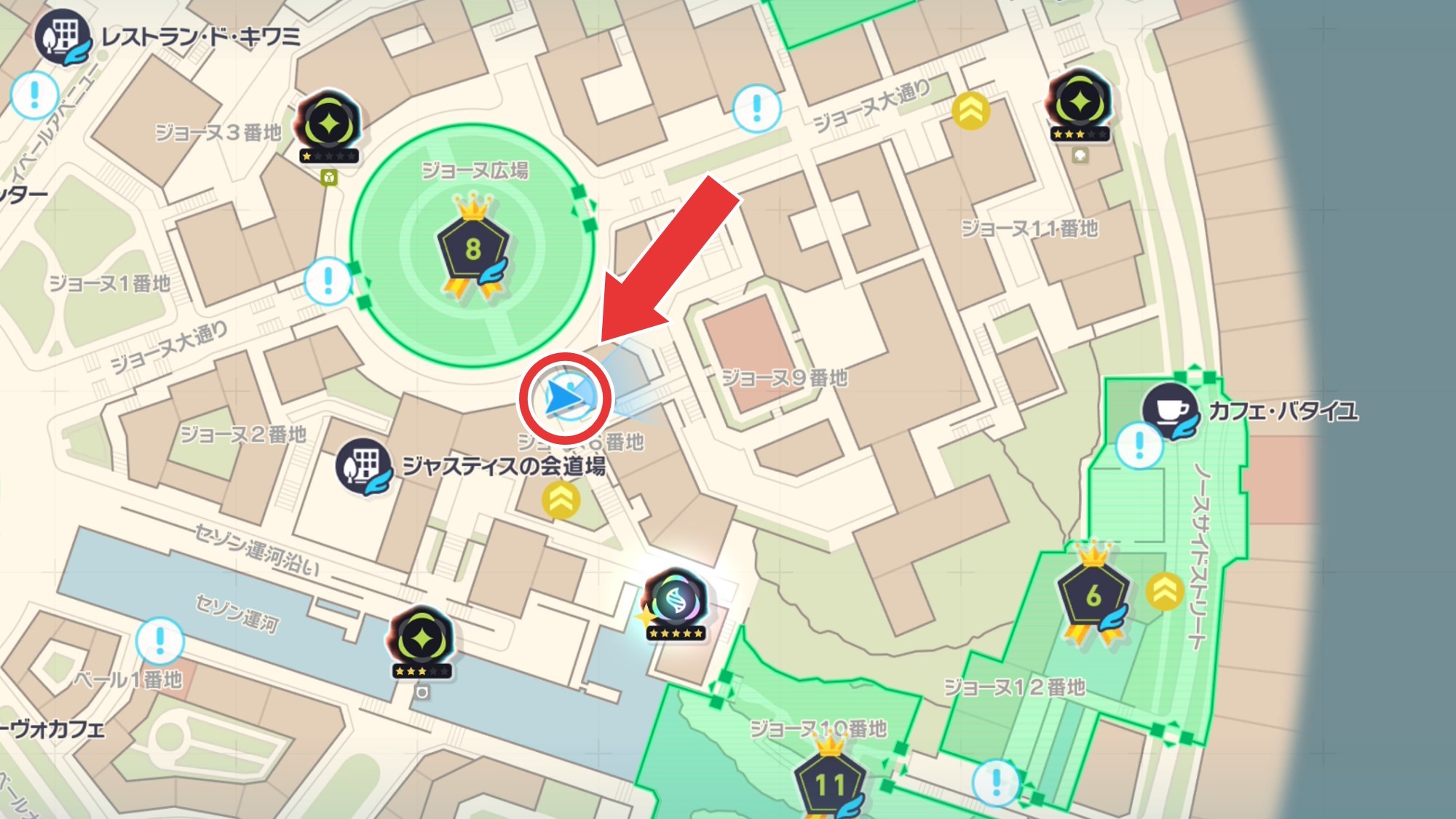This screenshot has height=819, width=1456.
Task: Tap the yellow chevron marker below ジャスティスの会道場
Action: [561, 501]
